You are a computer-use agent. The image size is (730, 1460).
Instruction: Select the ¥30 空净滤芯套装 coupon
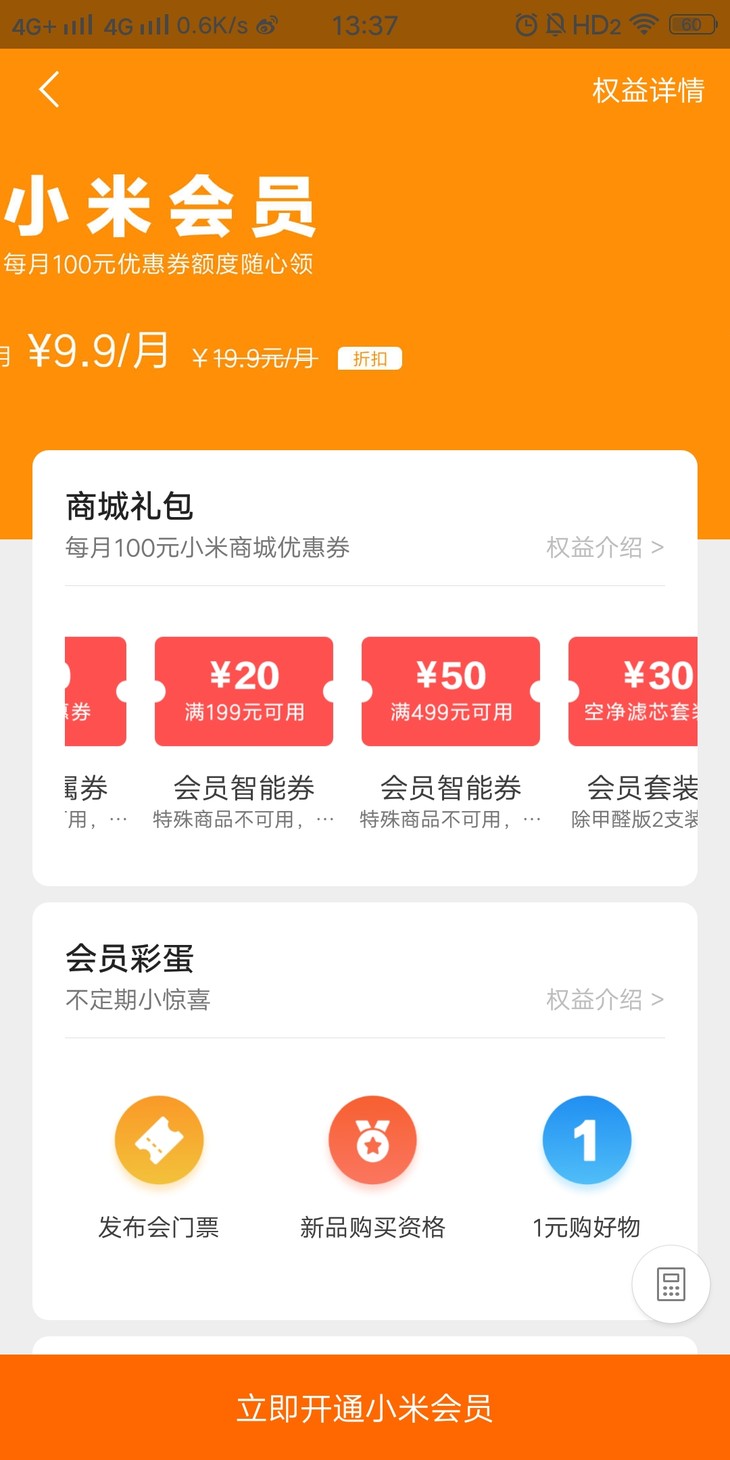click(x=633, y=691)
